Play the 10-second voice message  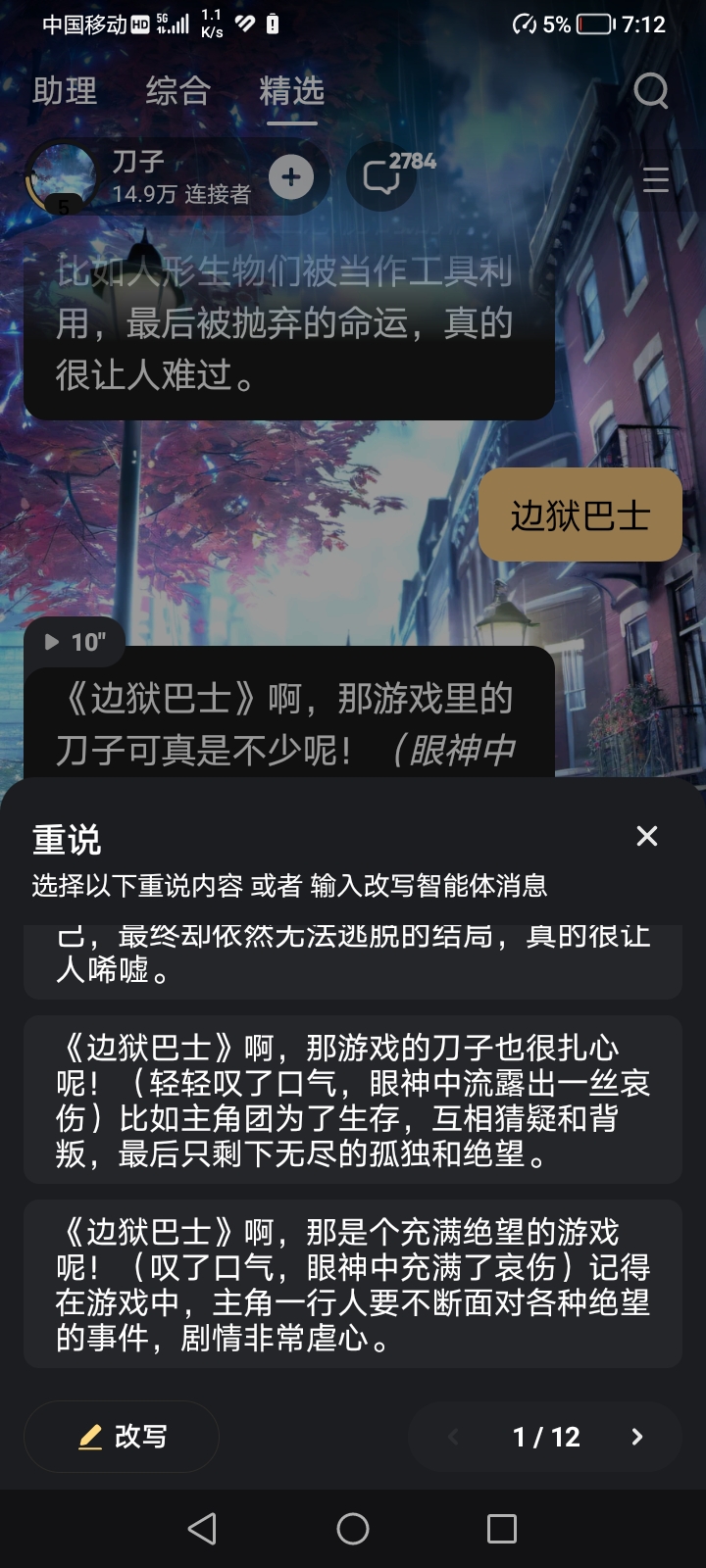(75, 642)
